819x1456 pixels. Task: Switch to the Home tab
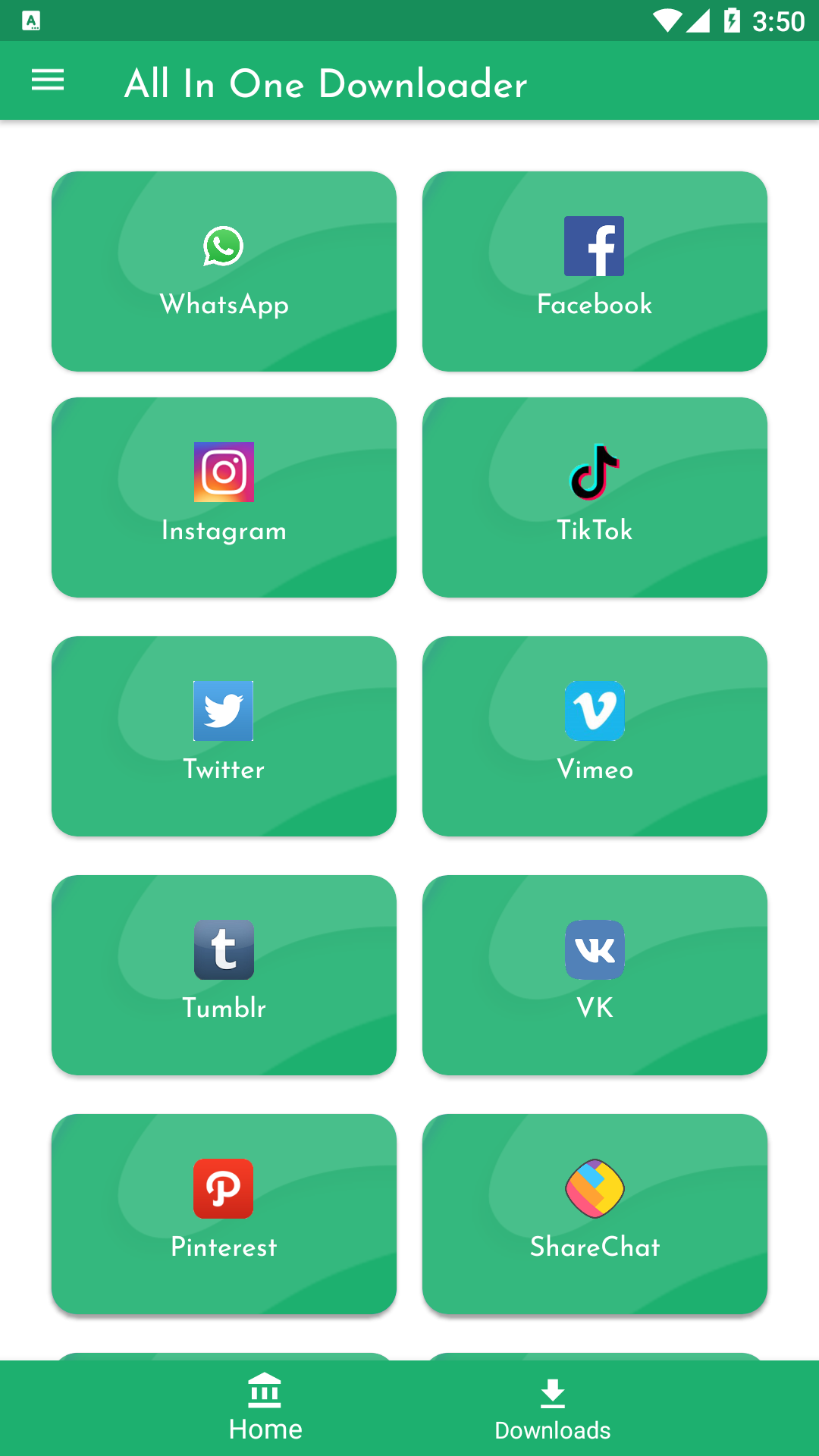(x=265, y=1408)
